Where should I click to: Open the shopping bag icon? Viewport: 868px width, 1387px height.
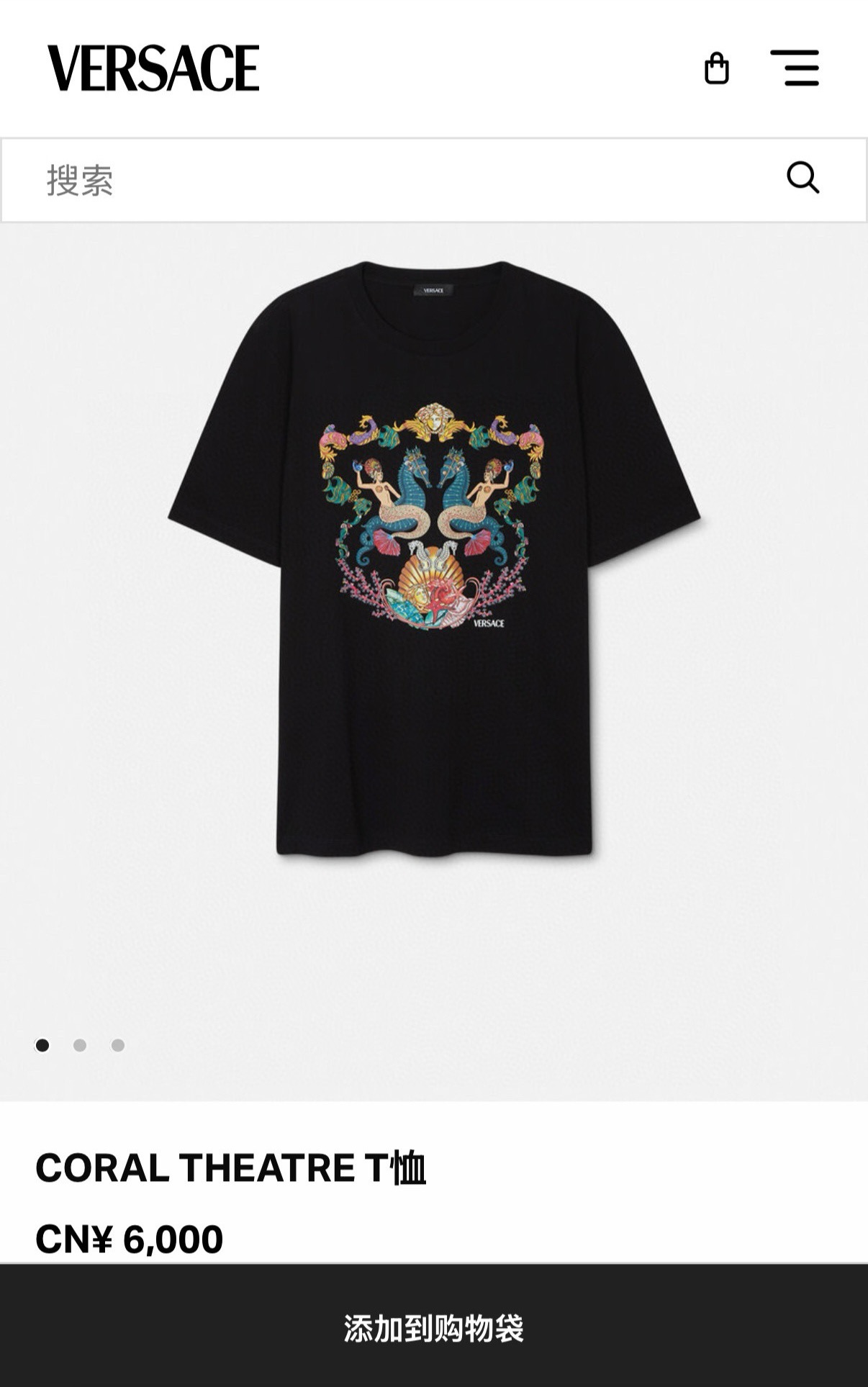pyautogui.click(x=716, y=68)
